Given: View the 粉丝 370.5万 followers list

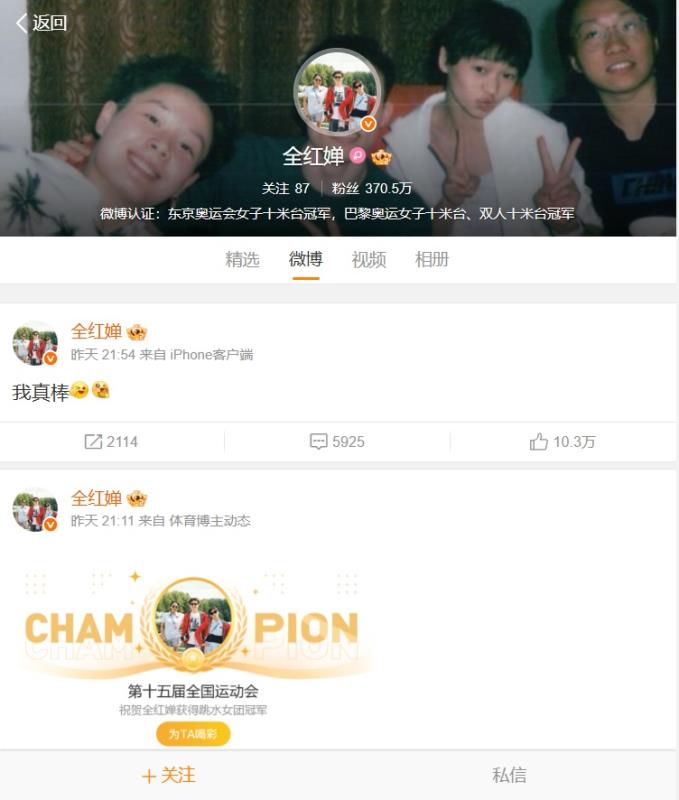Looking at the screenshot, I should [372, 188].
